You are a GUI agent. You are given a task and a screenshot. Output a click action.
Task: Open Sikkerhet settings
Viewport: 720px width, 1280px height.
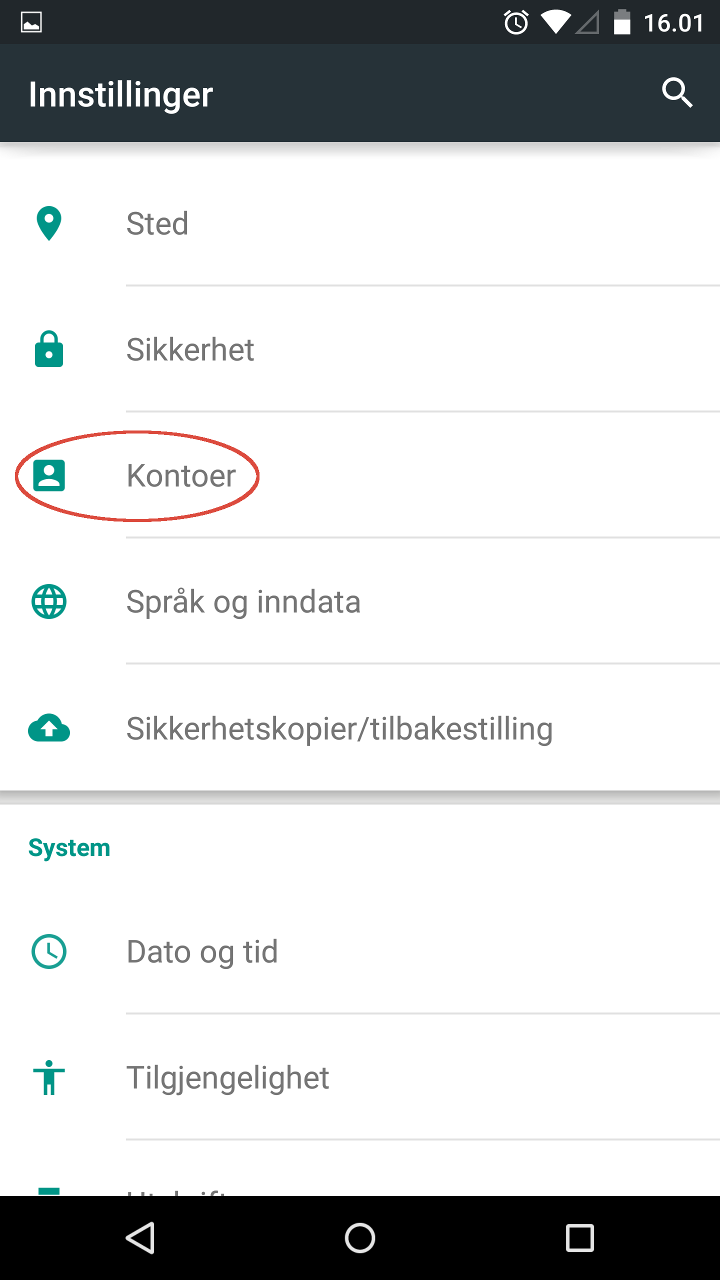360,350
